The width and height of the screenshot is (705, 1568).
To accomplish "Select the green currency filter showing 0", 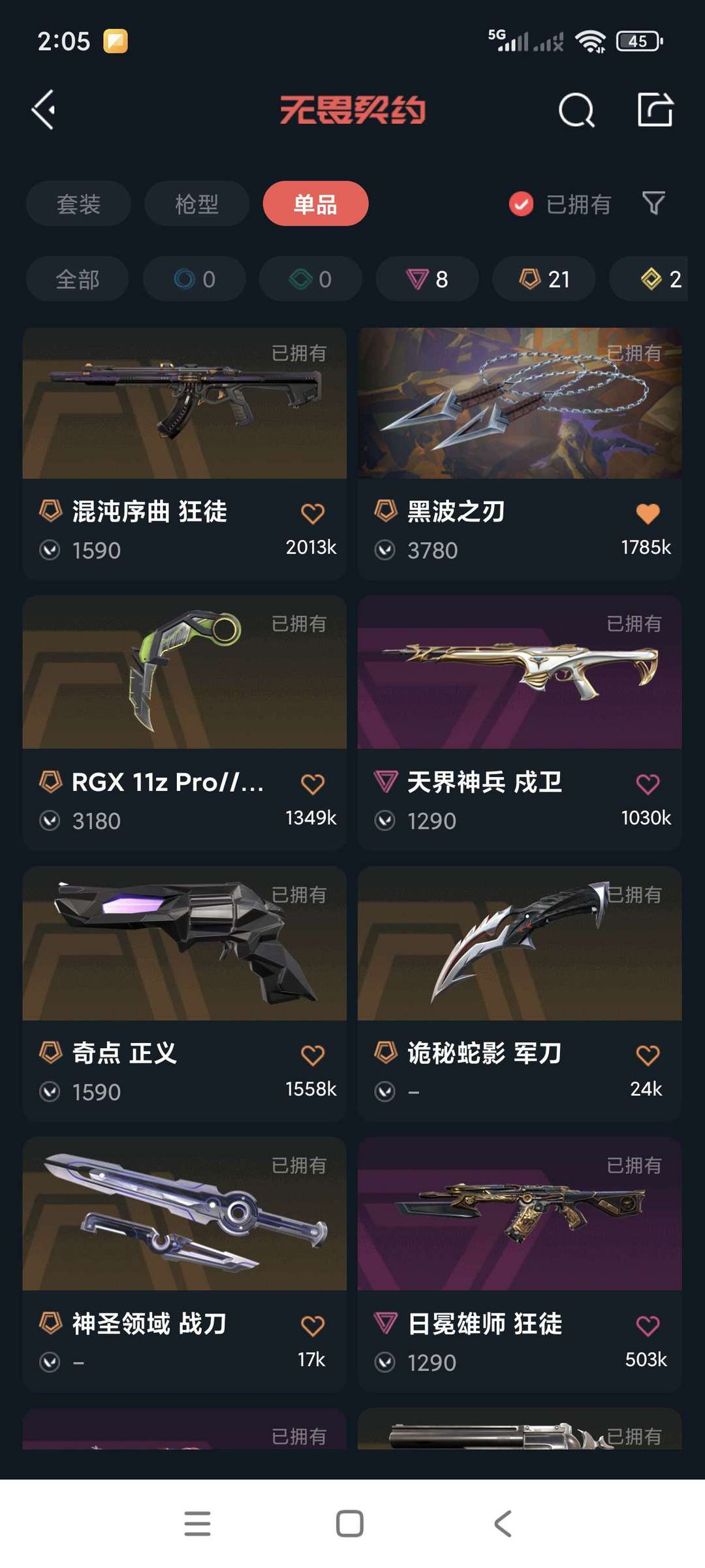I will [x=310, y=279].
